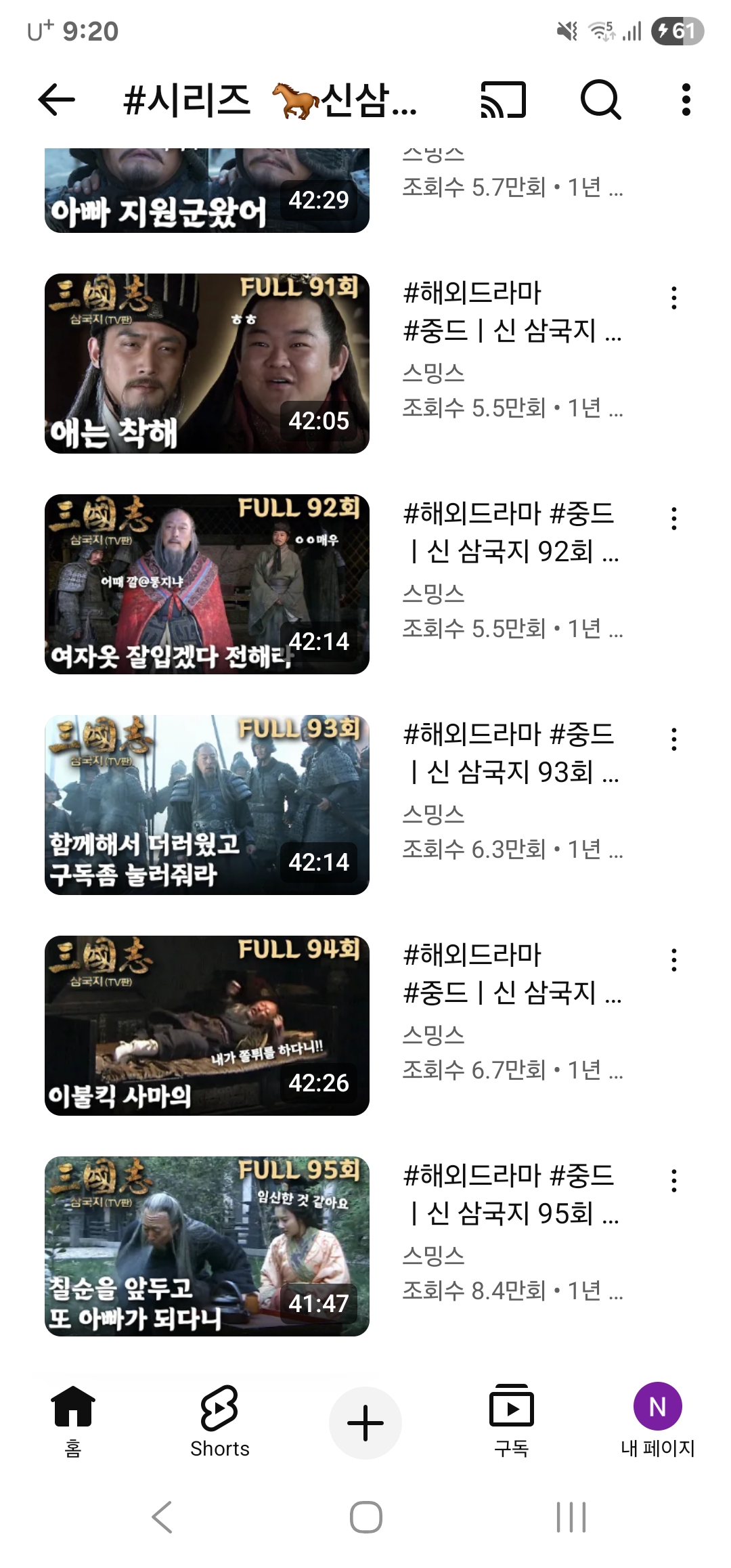Open the cast to device icon

pyautogui.click(x=503, y=100)
